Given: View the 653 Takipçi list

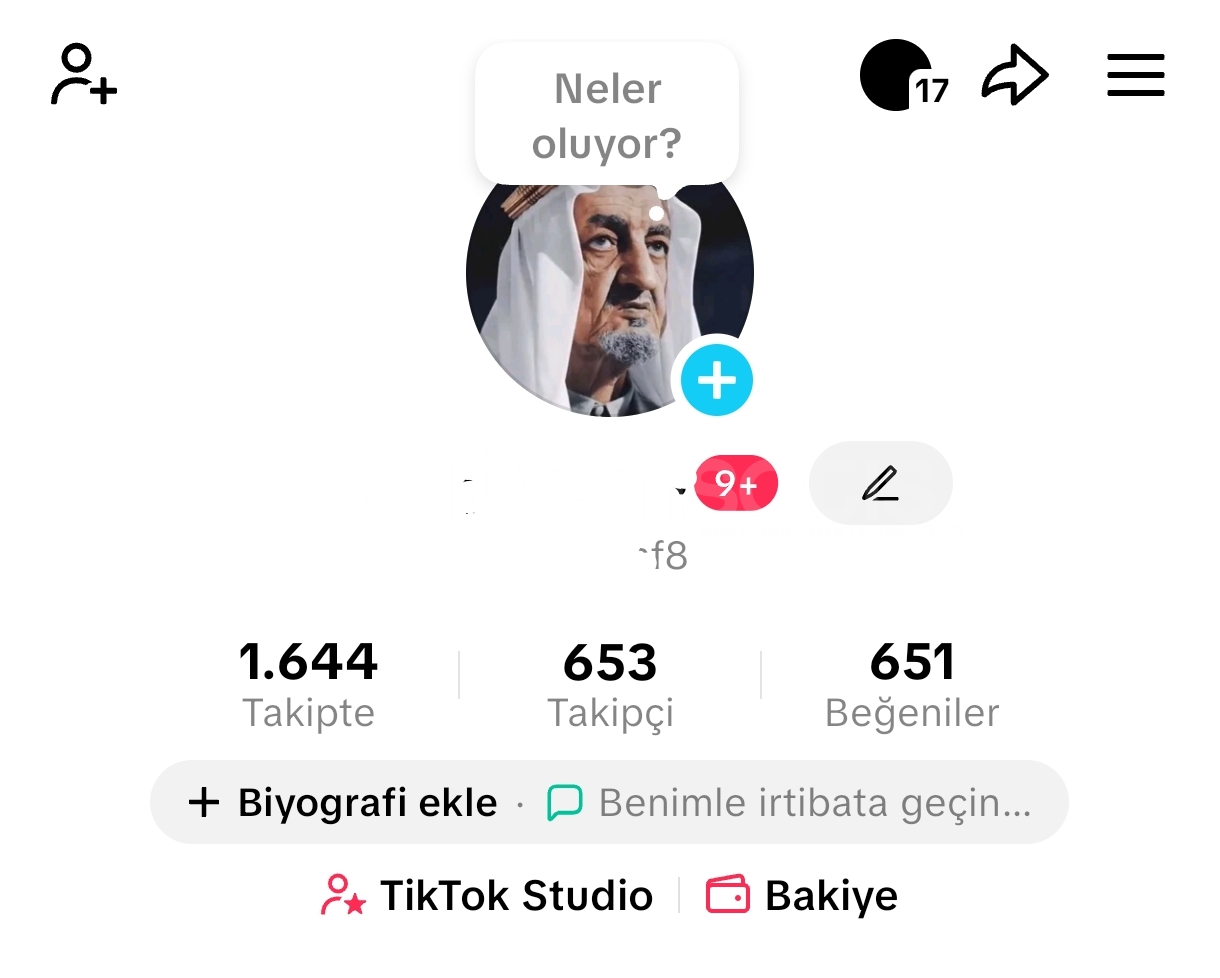Looking at the screenshot, I should pos(610,685).
